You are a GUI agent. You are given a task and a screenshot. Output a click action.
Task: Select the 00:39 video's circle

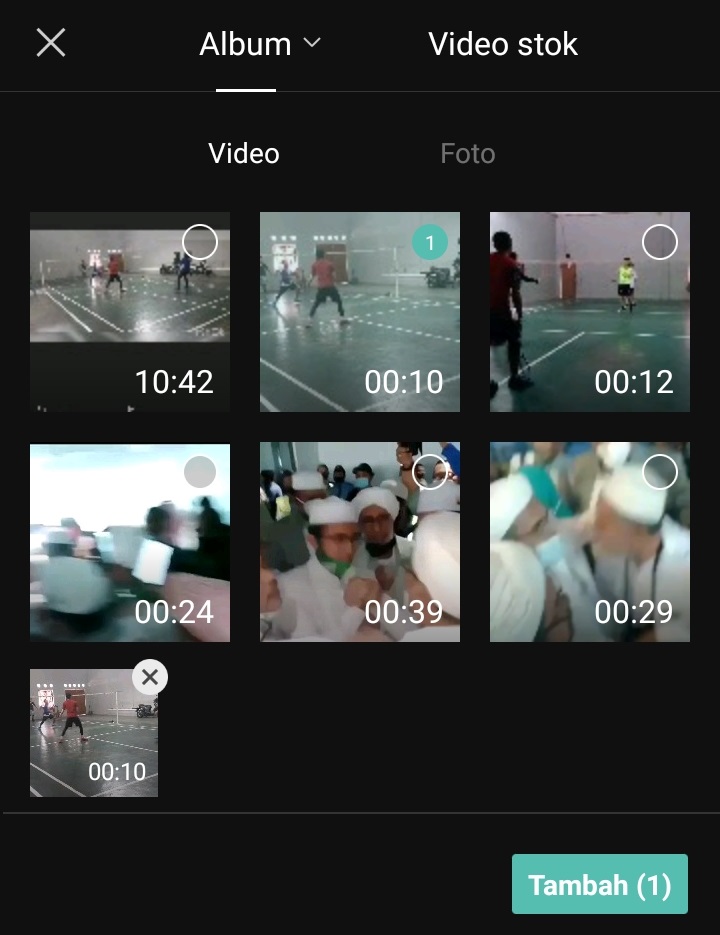tap(430, 472)
